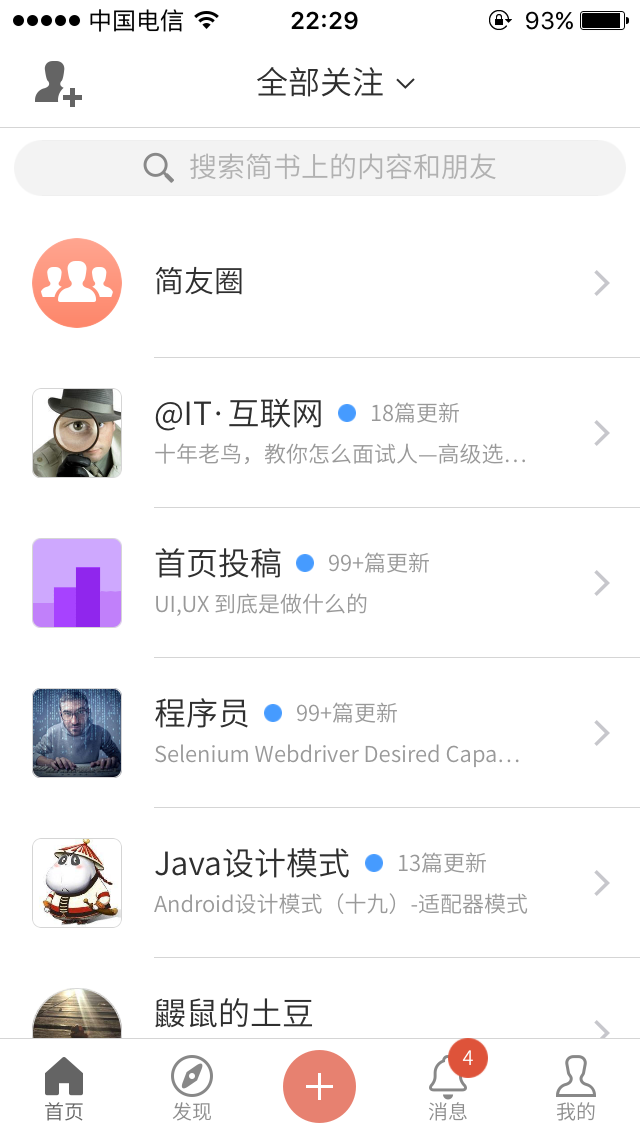Screen dimensions: 640x1136
Task: Open 简友圈
Action: pos(320,283)
